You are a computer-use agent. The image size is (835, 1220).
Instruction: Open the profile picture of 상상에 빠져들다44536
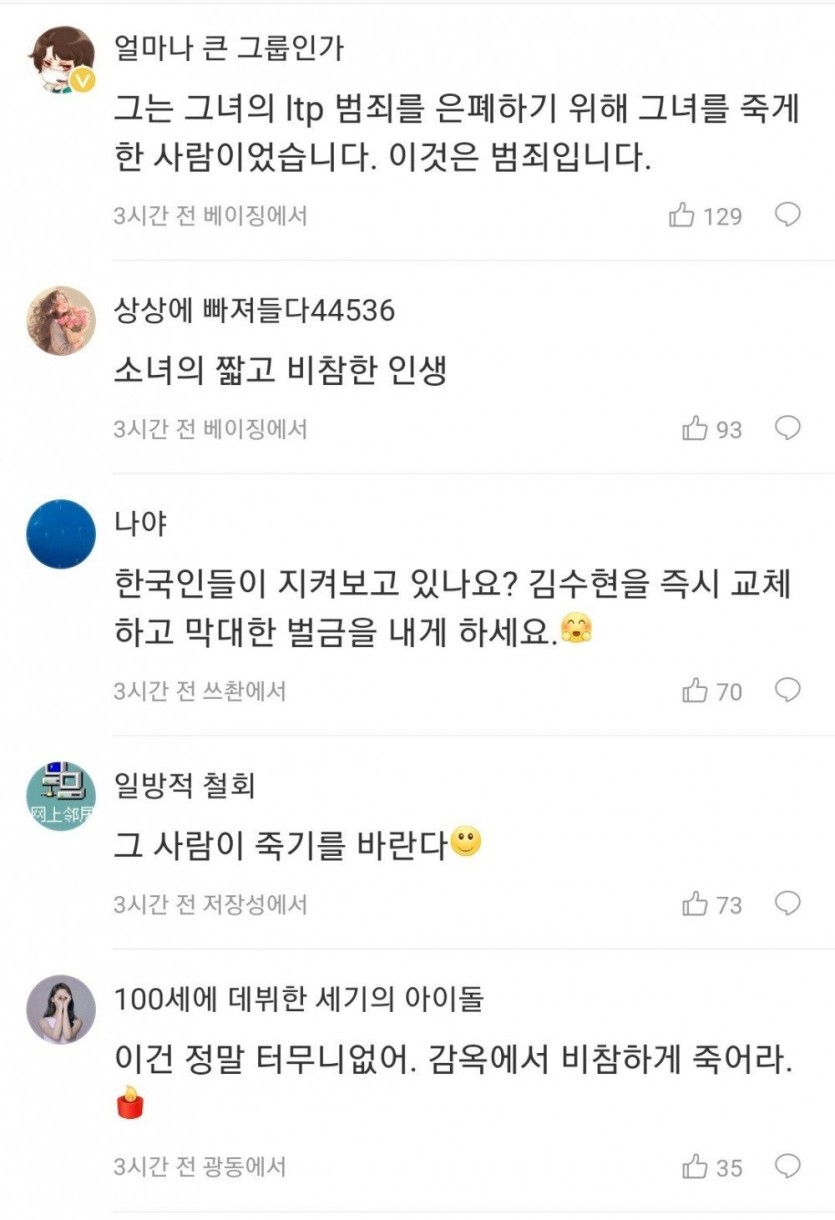(61, 320)
